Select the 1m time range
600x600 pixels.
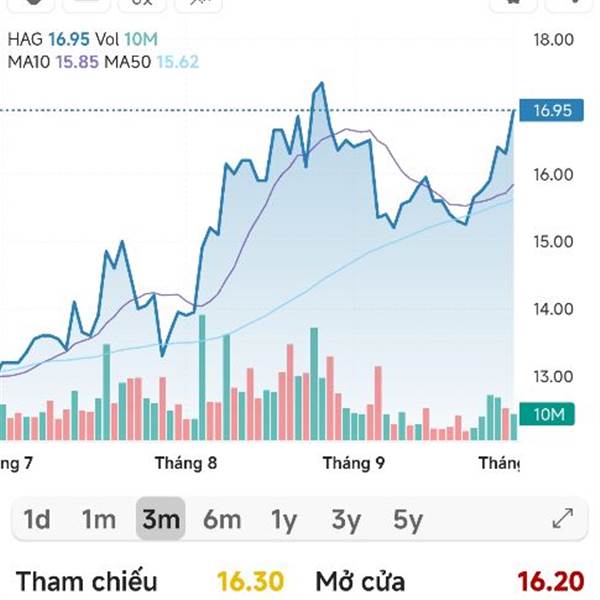[99, 519]
